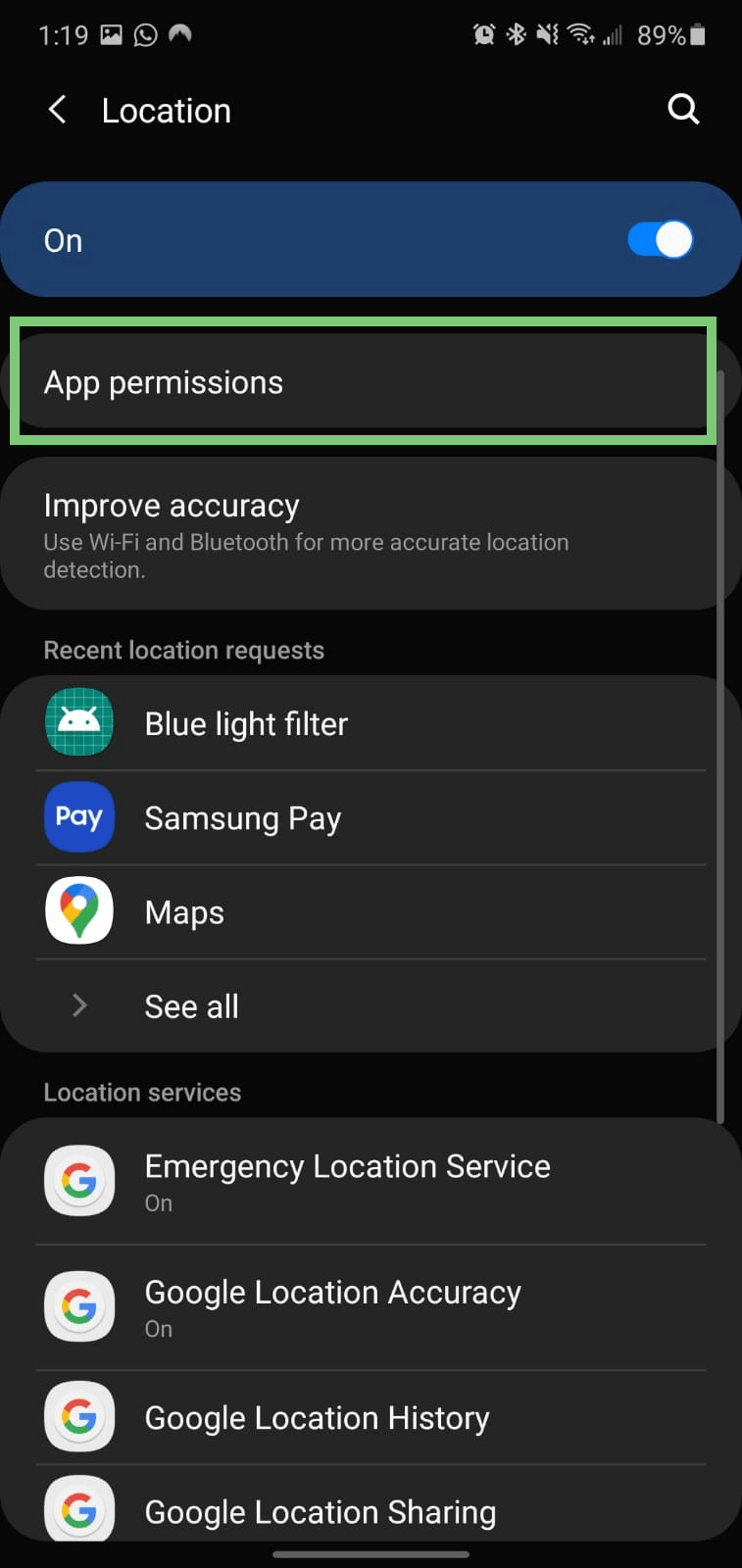742x1568 pixels.
Task: Select the Google Location History icon
Action: point(78,1416)
